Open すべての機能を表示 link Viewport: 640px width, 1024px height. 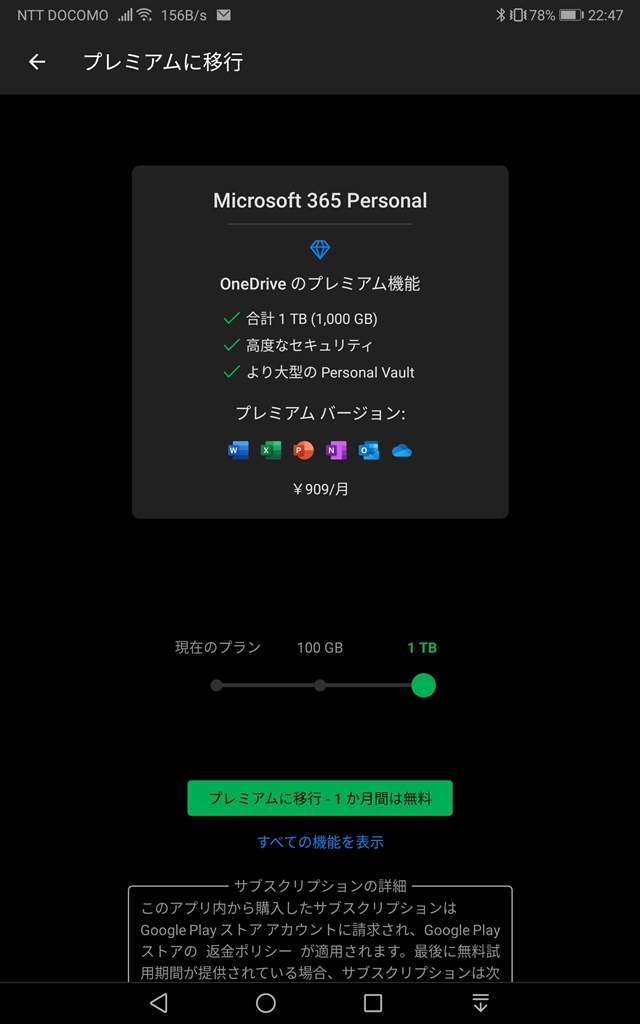(x=320, y=842)
